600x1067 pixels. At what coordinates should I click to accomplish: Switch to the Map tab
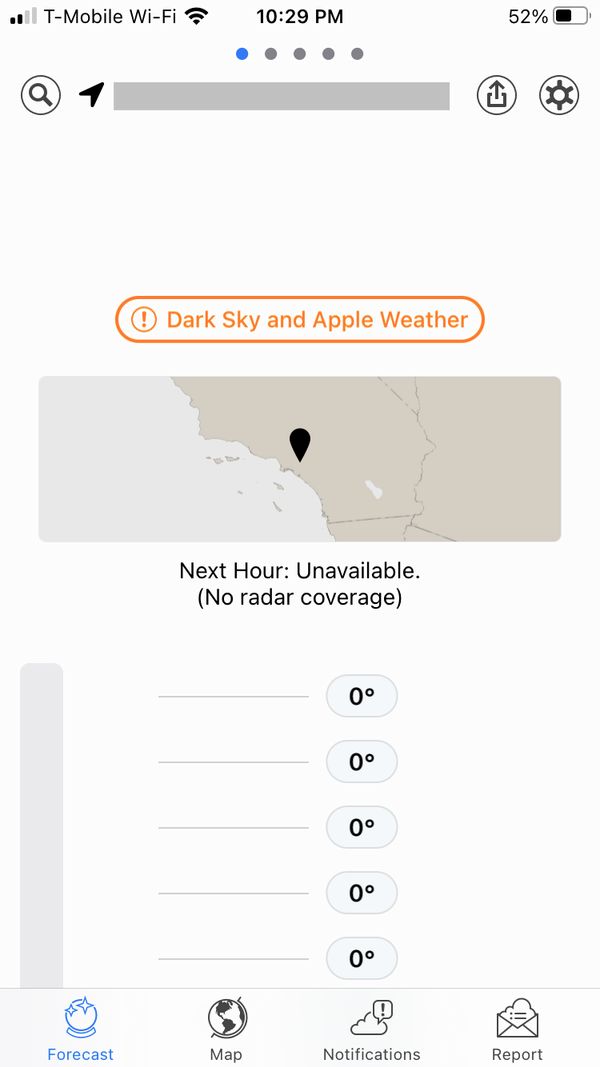[x=227, y=1029]
